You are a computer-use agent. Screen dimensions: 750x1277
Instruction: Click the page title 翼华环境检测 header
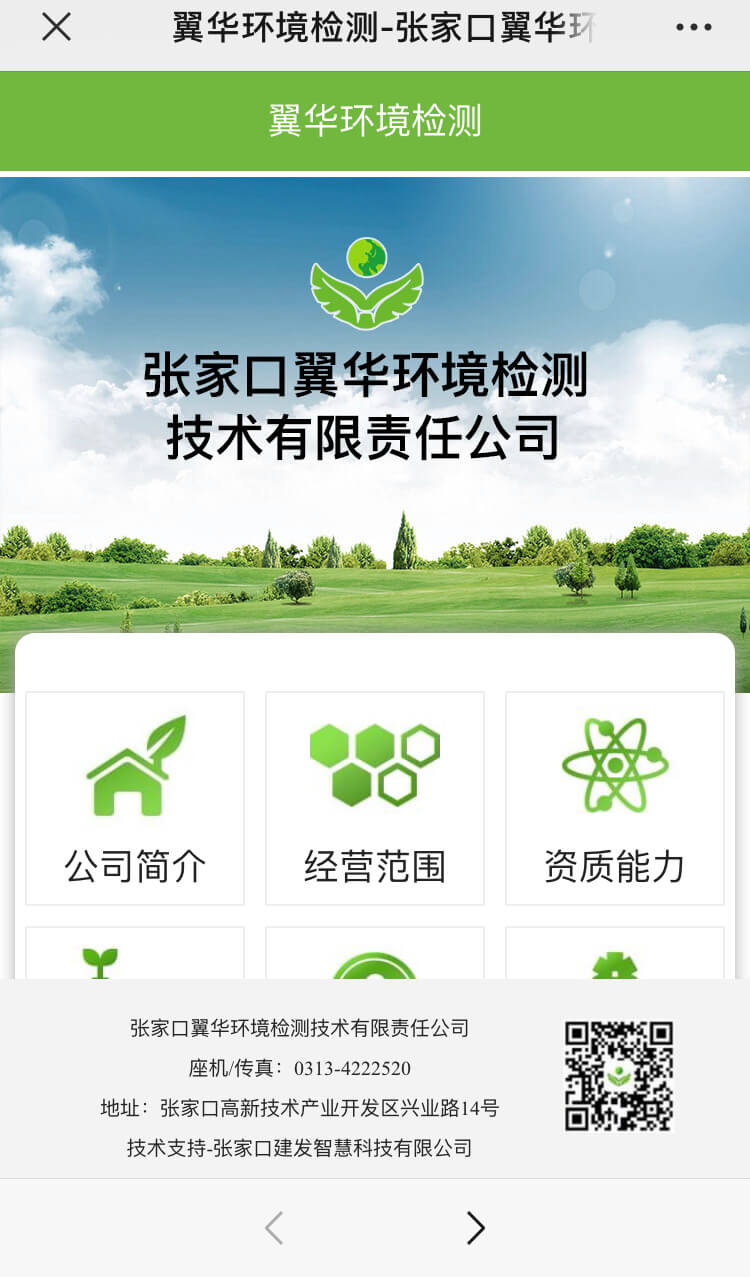pos(374,119)
